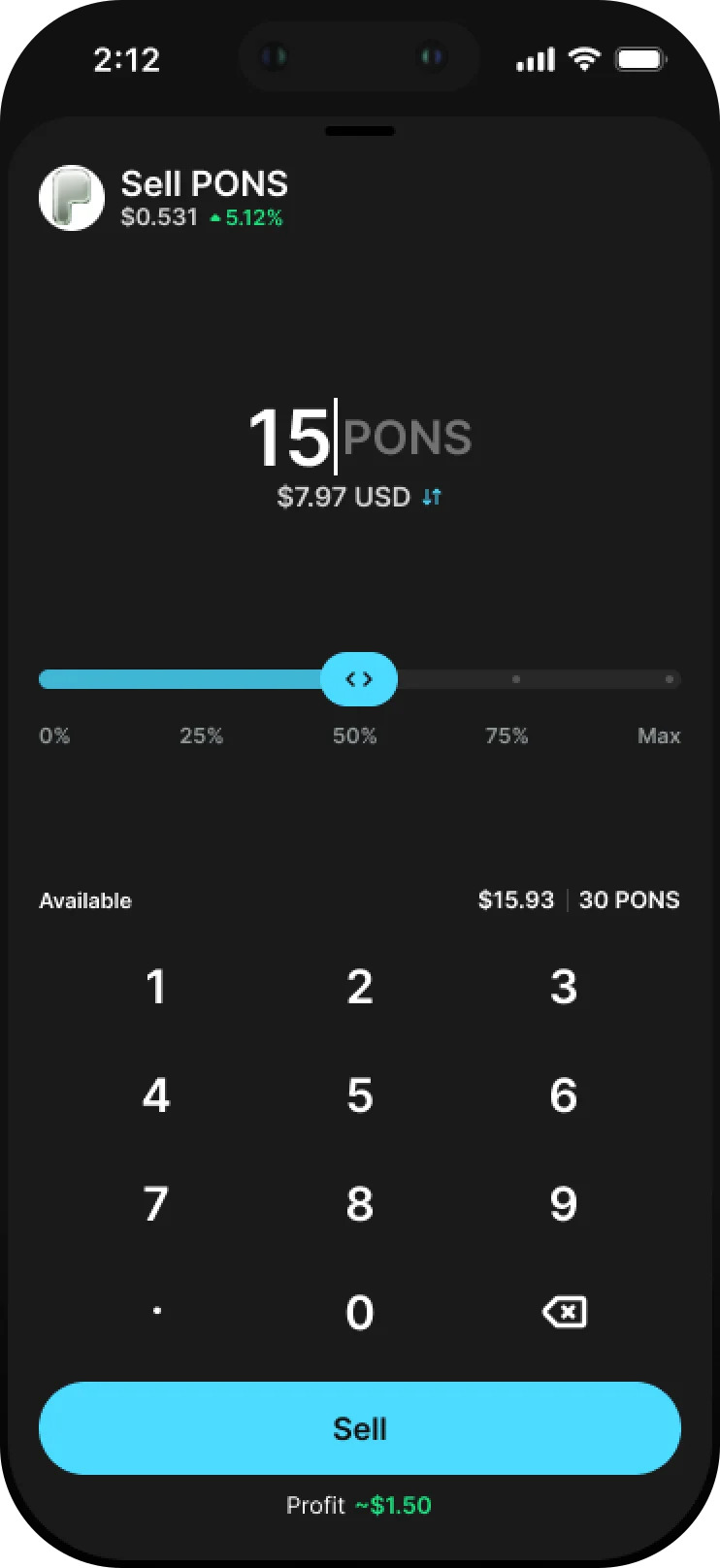The width and height of the screenshot is (720, 1568).
Task: Tap the 15 PONS amount field
Action: (360, 438)
